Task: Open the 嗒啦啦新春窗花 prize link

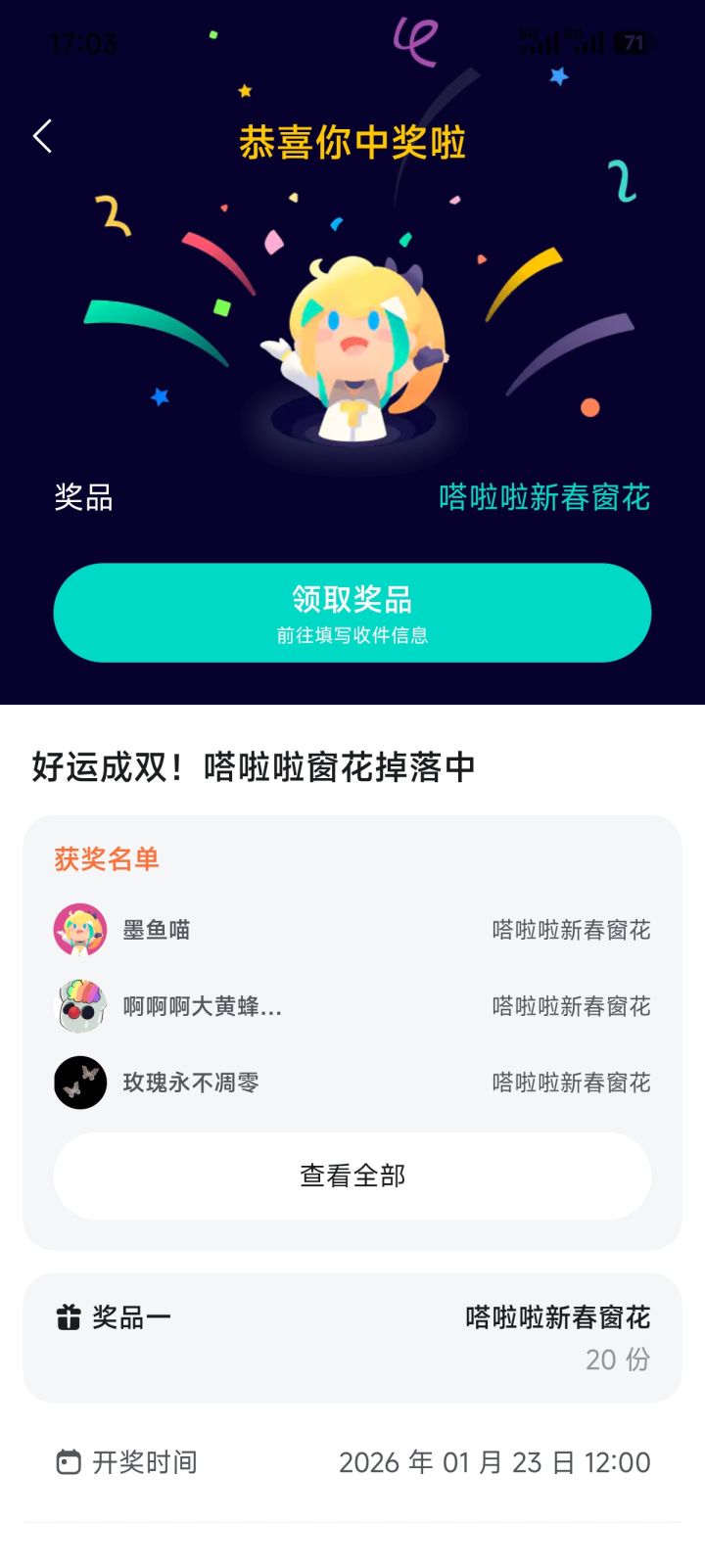Action: (544, 498)
